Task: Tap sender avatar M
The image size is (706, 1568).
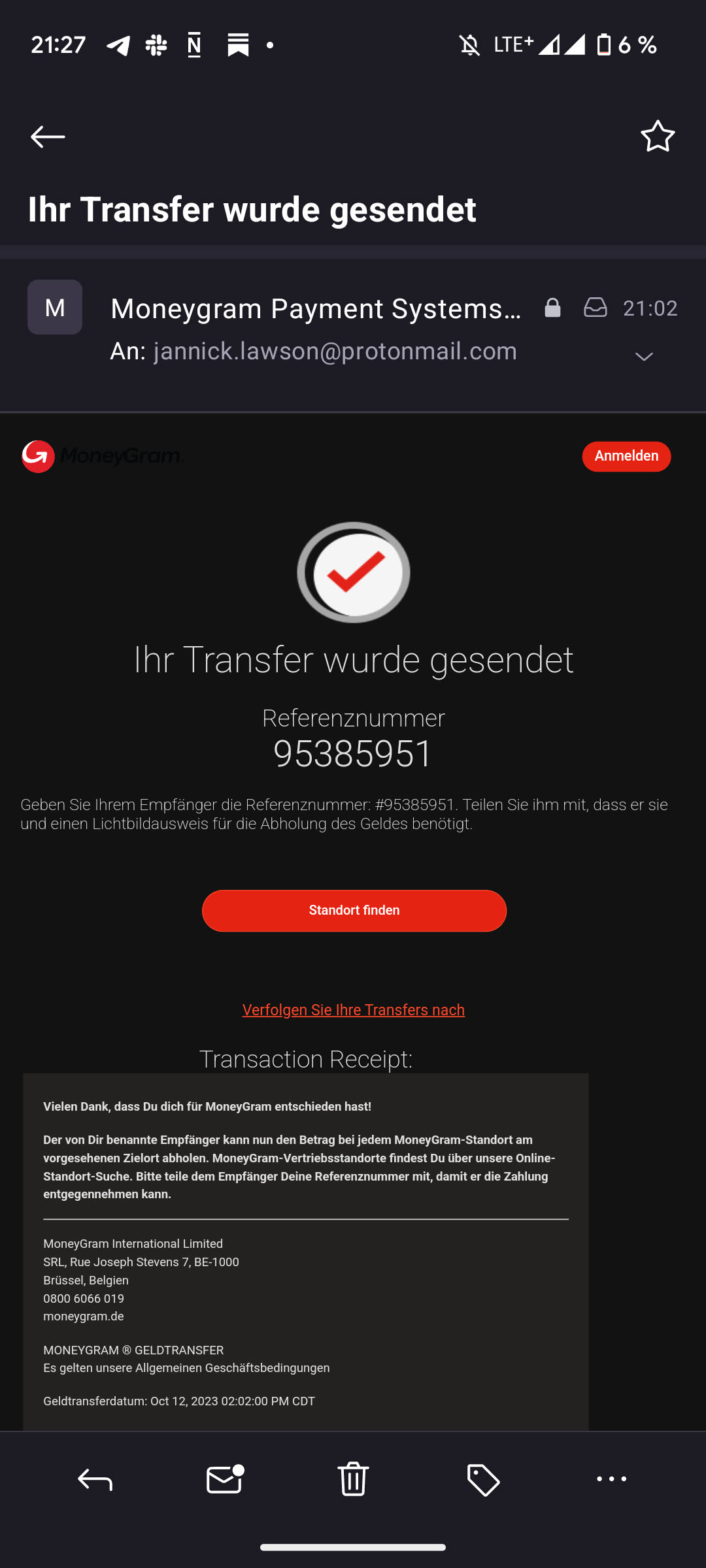Action: tap(55, 307)
